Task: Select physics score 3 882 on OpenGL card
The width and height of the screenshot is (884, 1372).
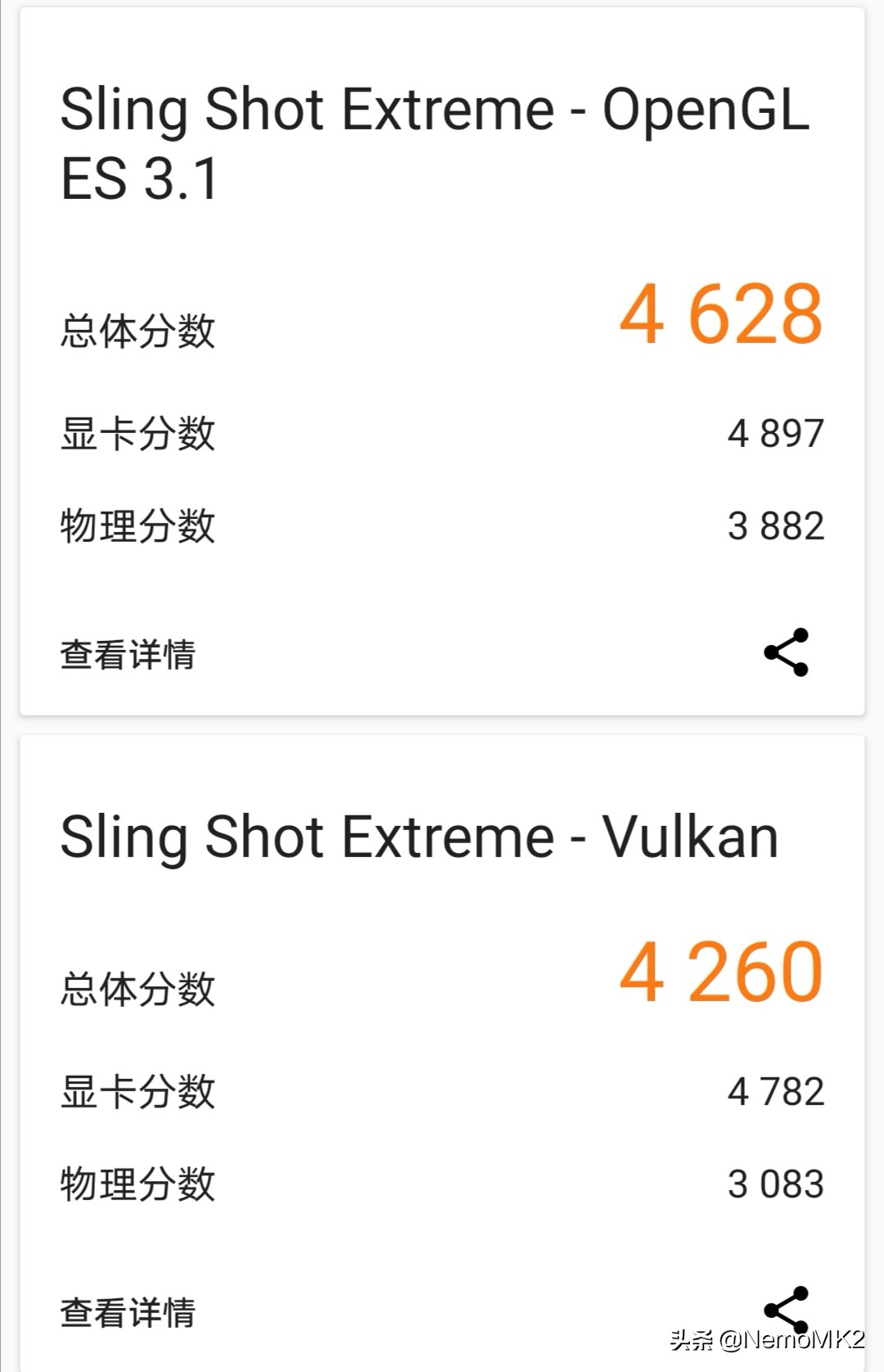Action: (775, 526)
